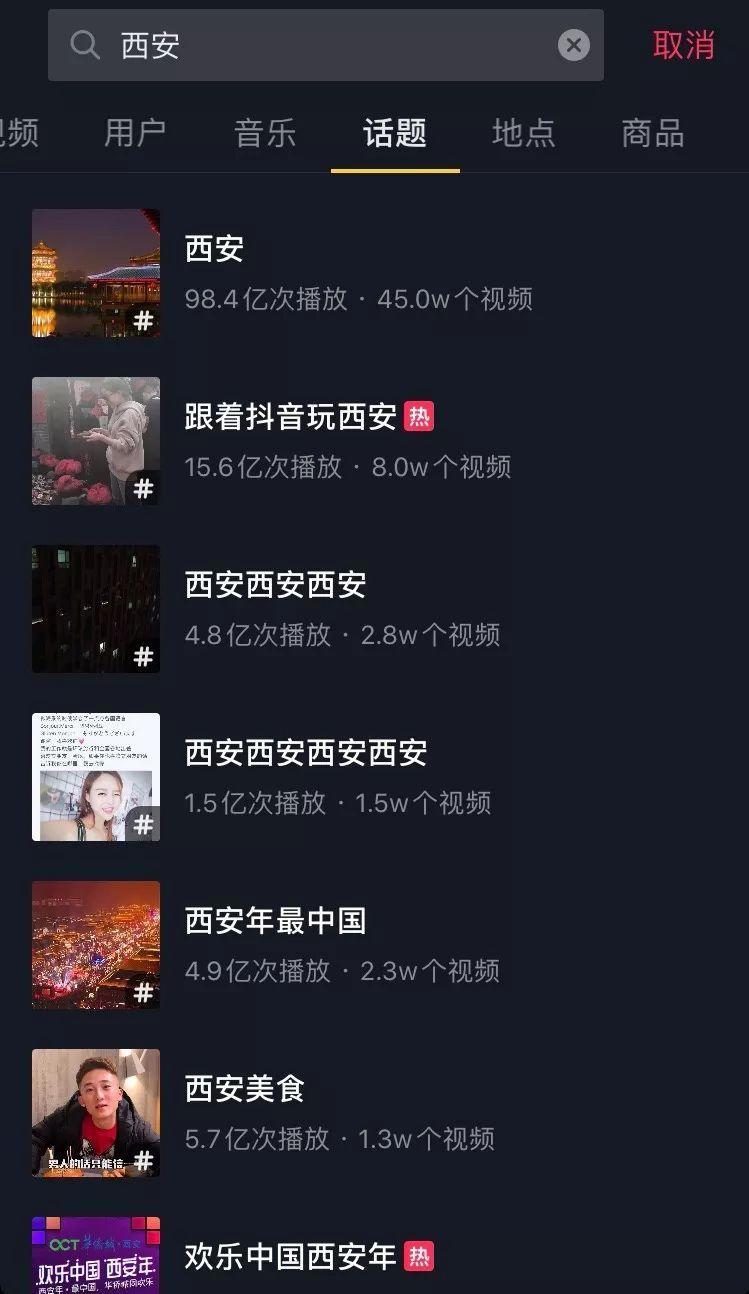The image size is (749, 1294).
Task: Tap the search field containing 西安
Action: coord(325,45)
